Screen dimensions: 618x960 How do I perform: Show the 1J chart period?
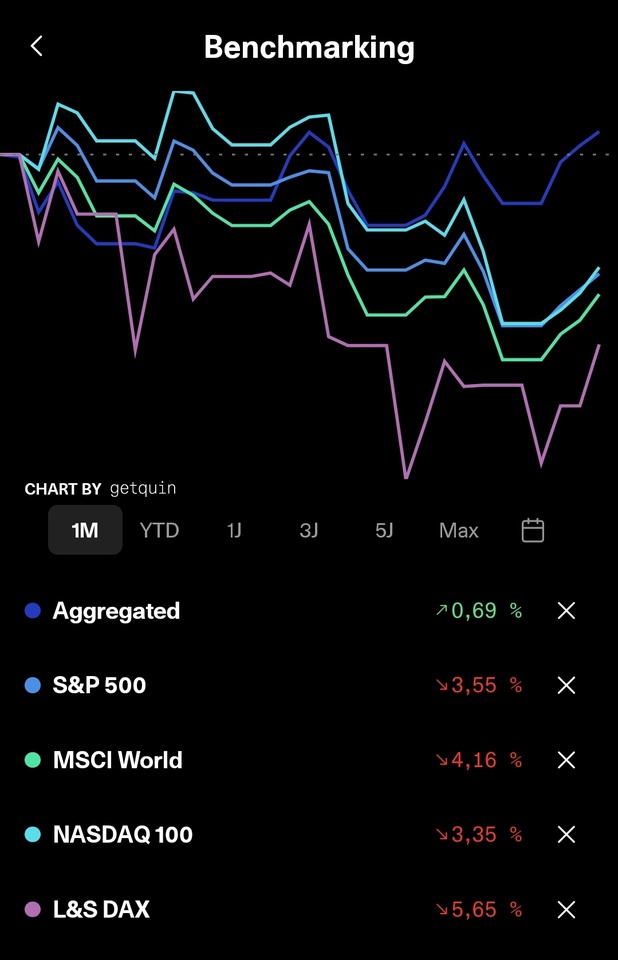[234, 530]
